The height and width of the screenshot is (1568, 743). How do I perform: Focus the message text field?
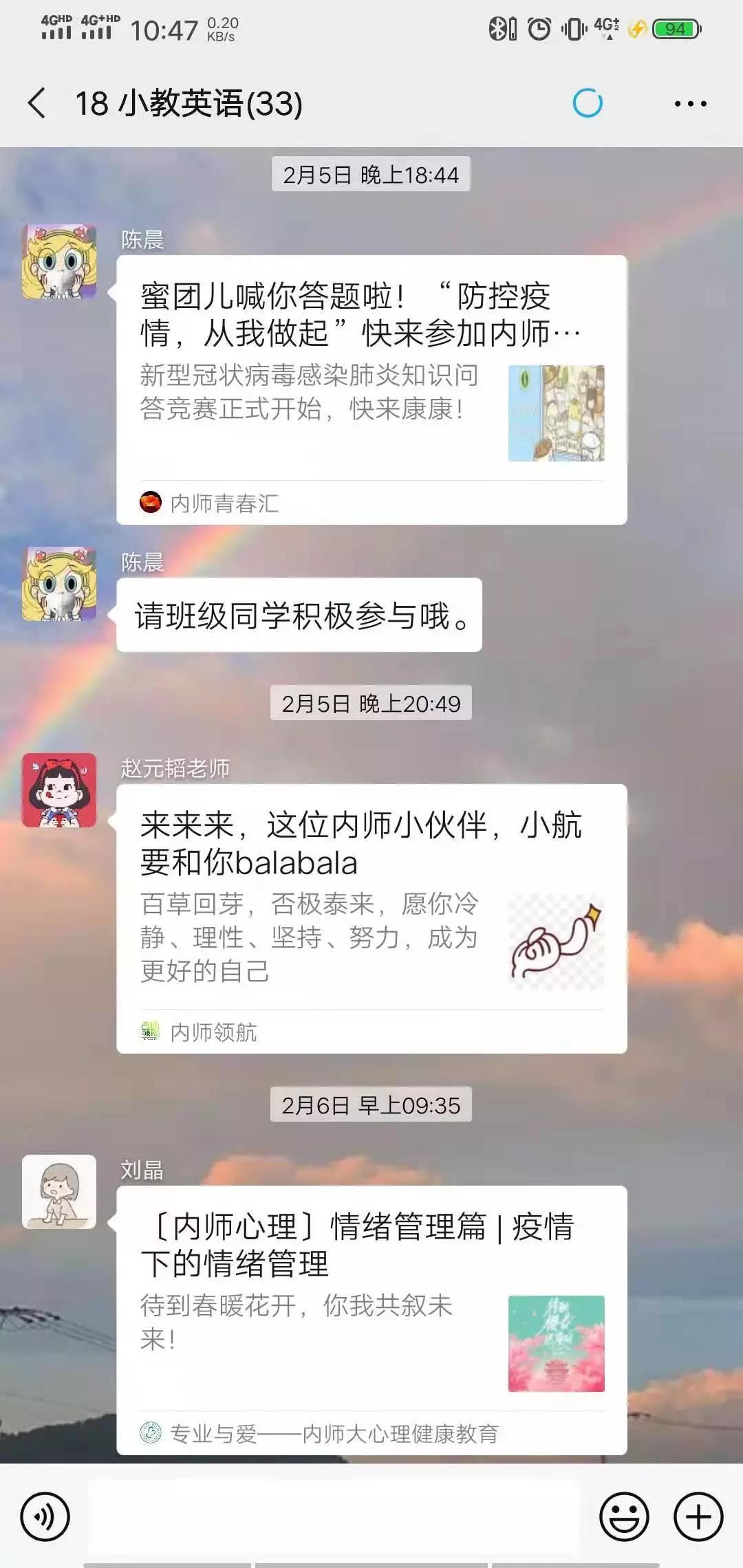(334, 1516)
